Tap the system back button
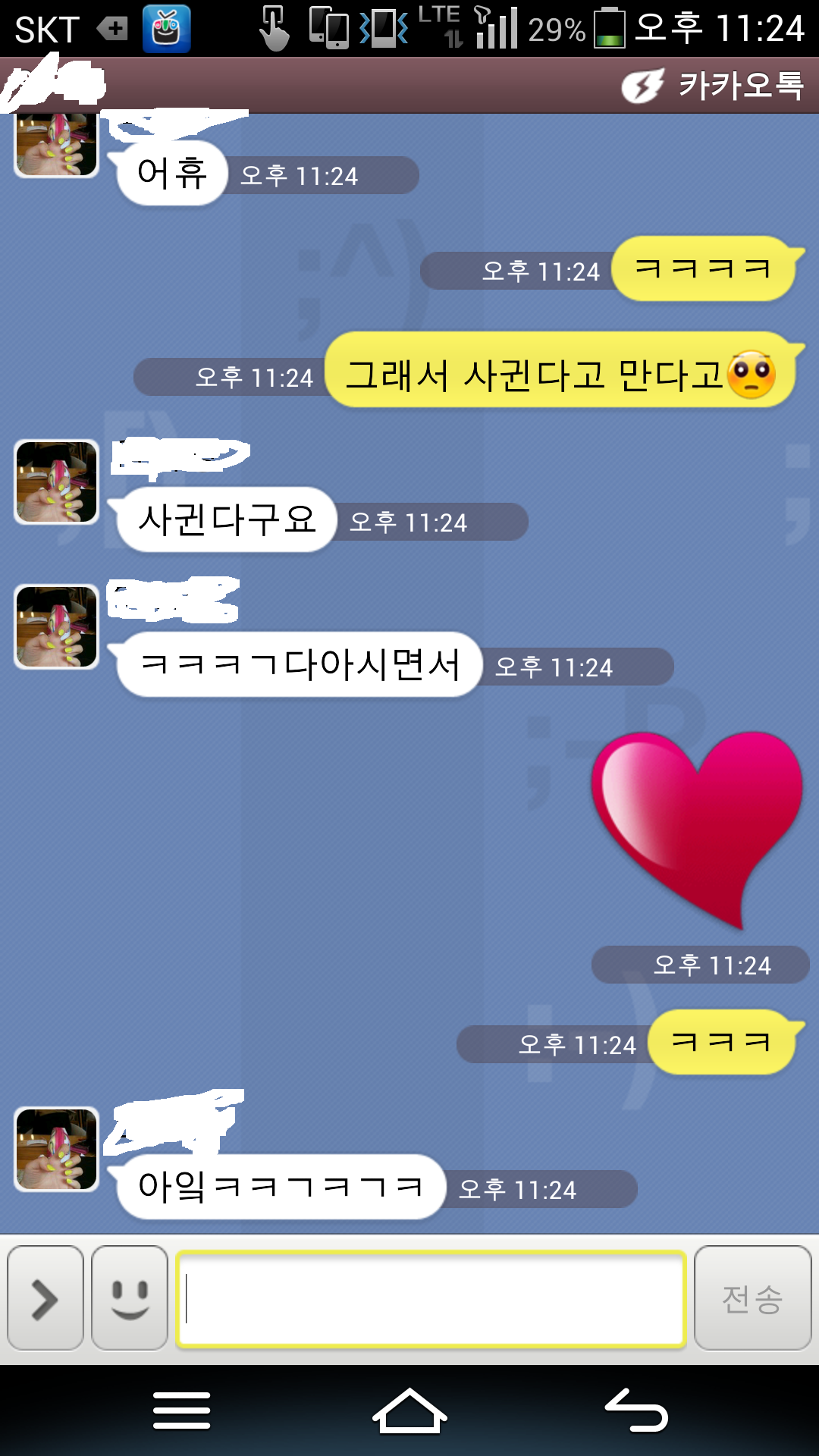The height and width of the screenshot is (1456, 819). coord(637,1410)
